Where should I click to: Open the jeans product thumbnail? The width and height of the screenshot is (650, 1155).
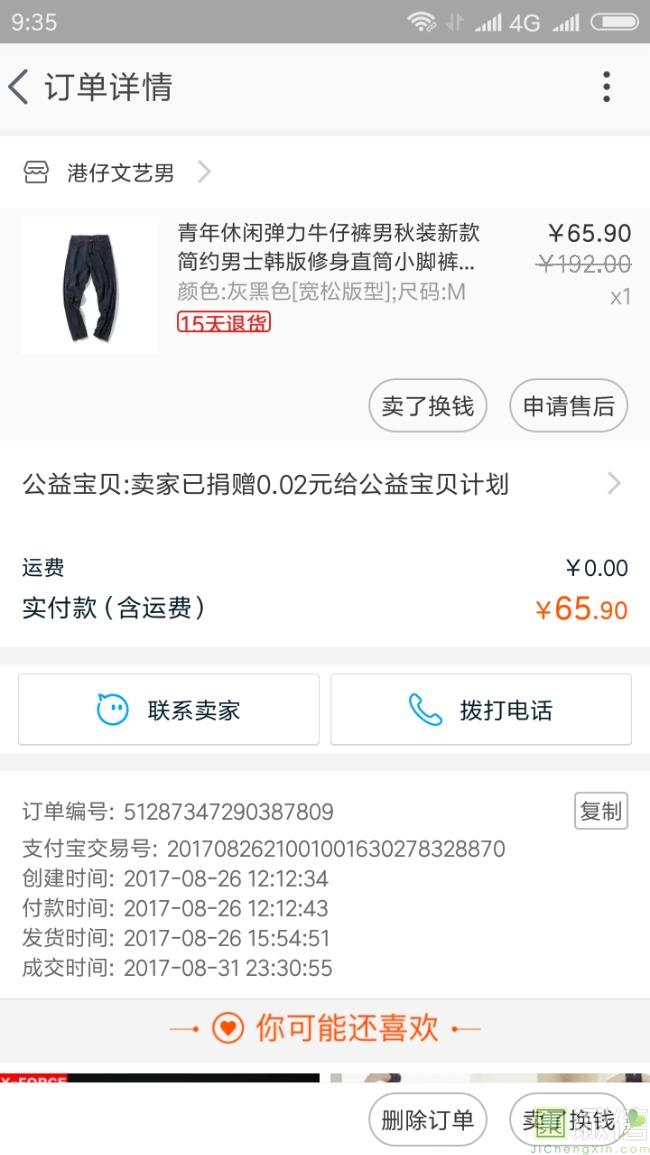pyautogui.click(x=90, y=285)
